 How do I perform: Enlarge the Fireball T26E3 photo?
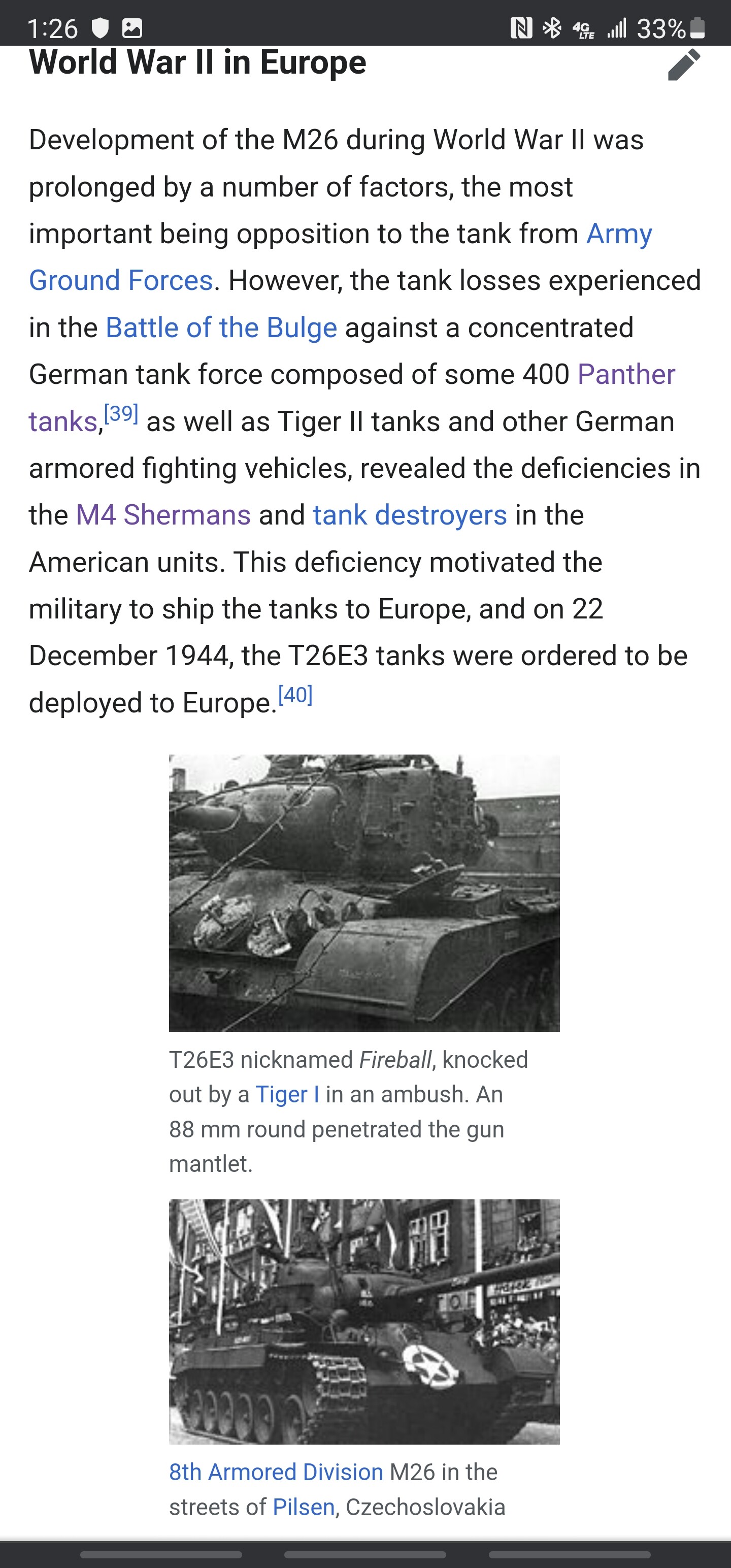click(364, 893)
